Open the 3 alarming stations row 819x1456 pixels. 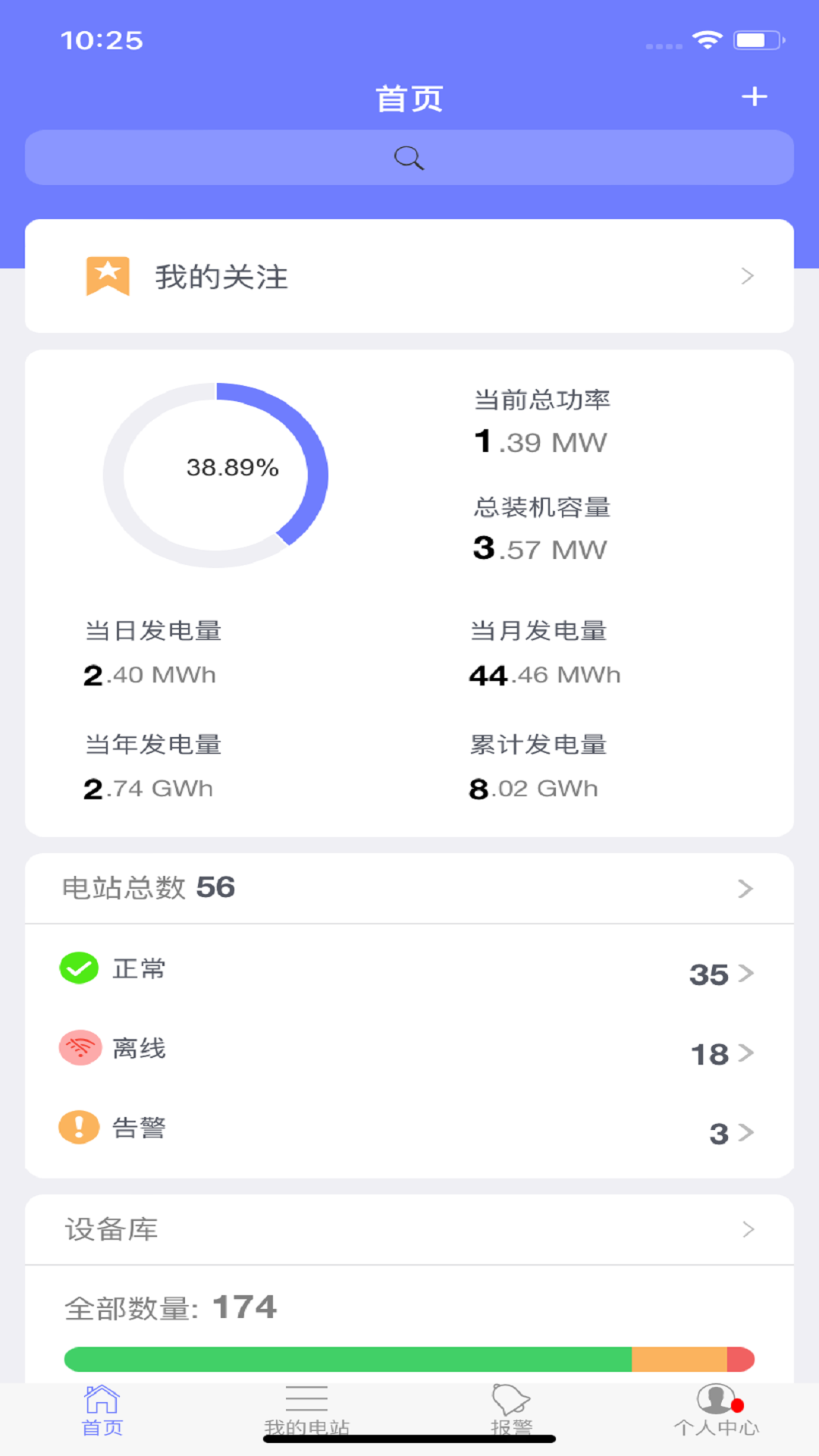click(x=719, y=1132)
